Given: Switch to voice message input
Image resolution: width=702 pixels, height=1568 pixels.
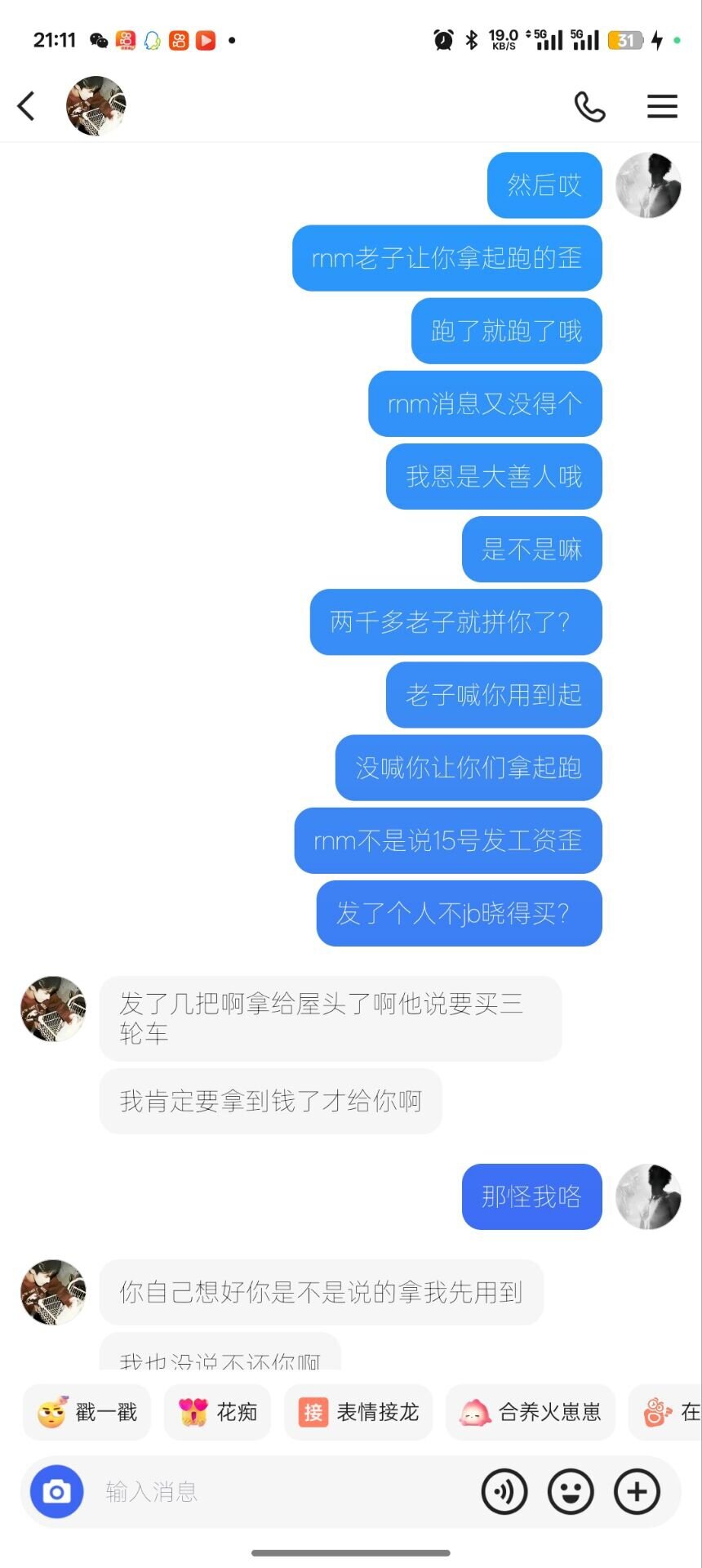Looking at the screenshot, I should point(504,1492).
